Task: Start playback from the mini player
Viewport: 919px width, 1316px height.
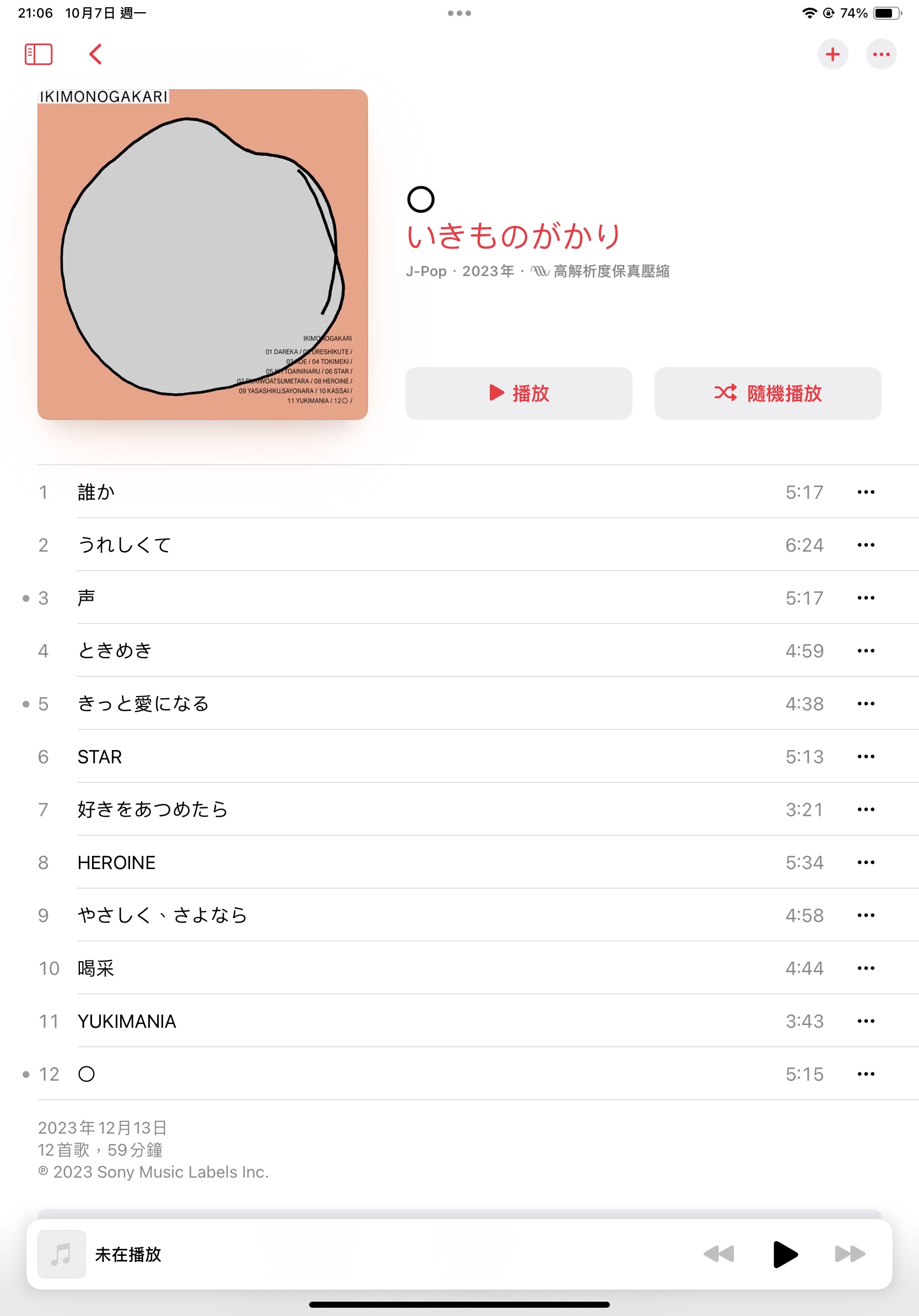Action: pyautogui.click(x=785, y=1254)
